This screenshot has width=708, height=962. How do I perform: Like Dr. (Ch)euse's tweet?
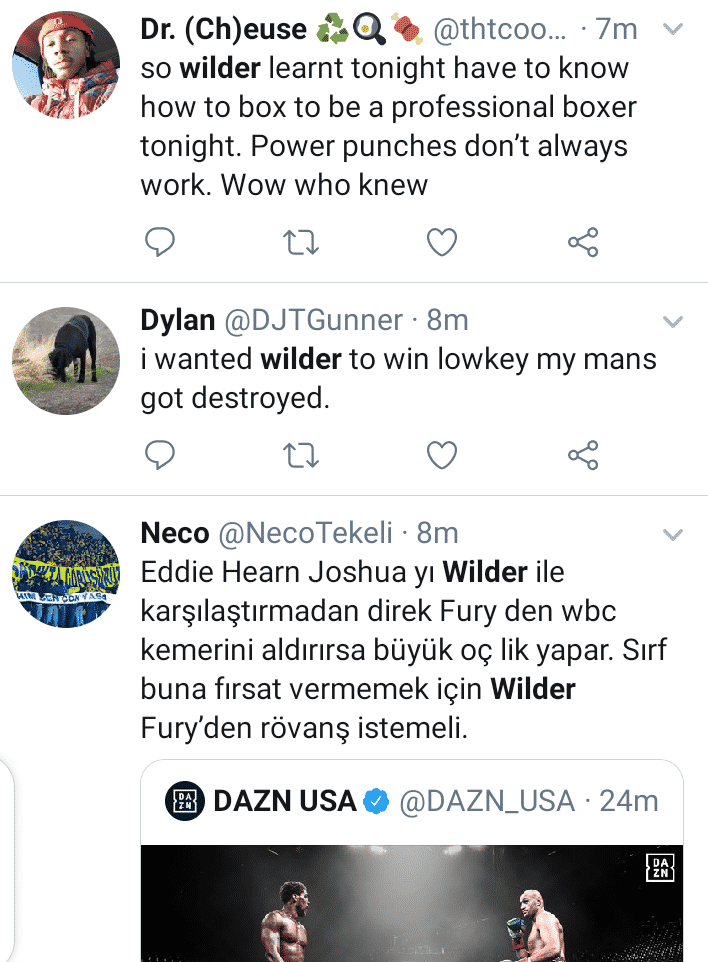click(x=442, y=241)
